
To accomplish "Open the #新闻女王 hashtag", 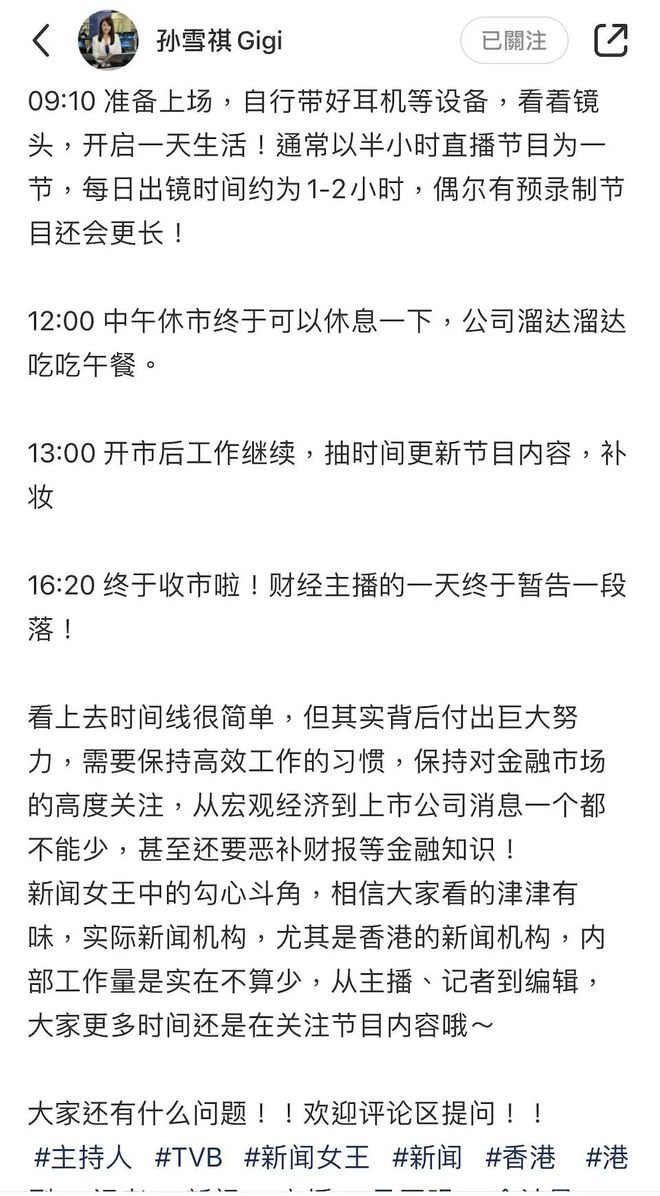I will 307,1157.
